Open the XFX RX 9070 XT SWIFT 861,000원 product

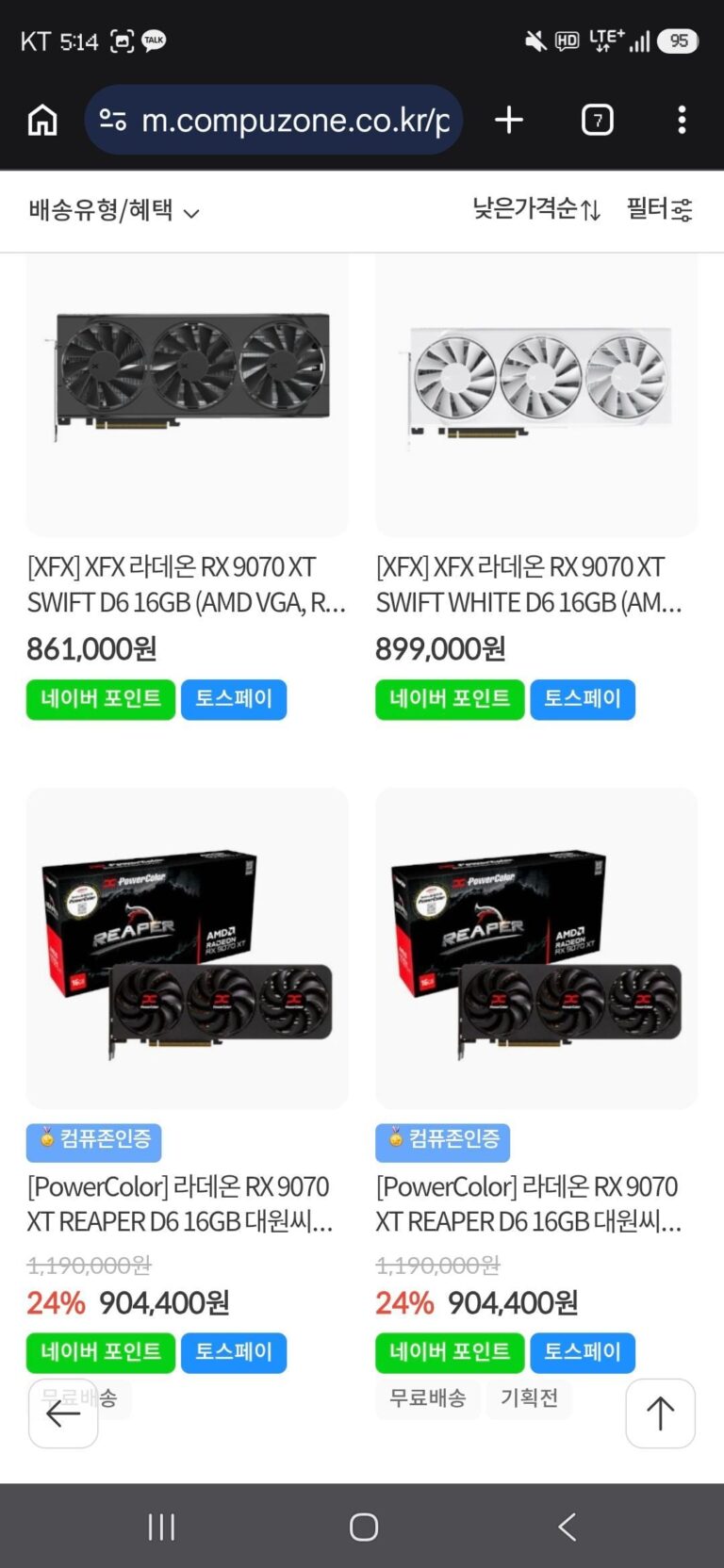tap(188, 584)
